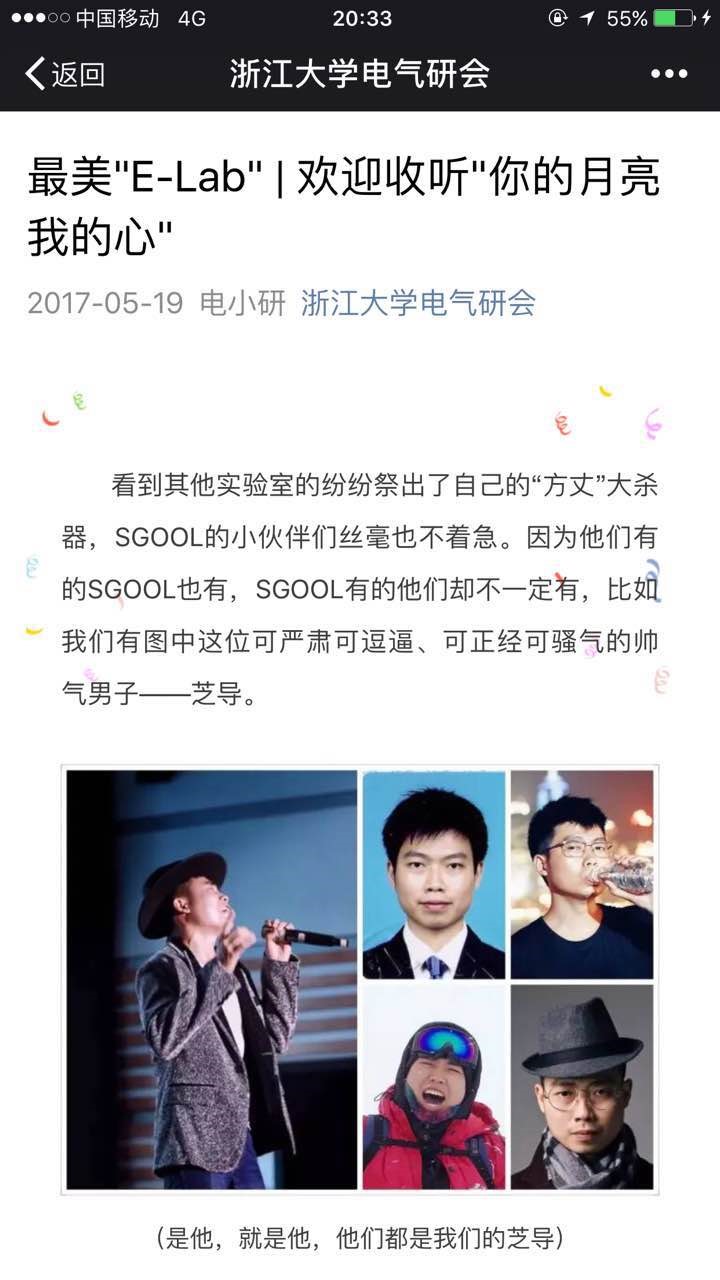
Task: View the collage image in the article
Action: (x=360, y=980)
